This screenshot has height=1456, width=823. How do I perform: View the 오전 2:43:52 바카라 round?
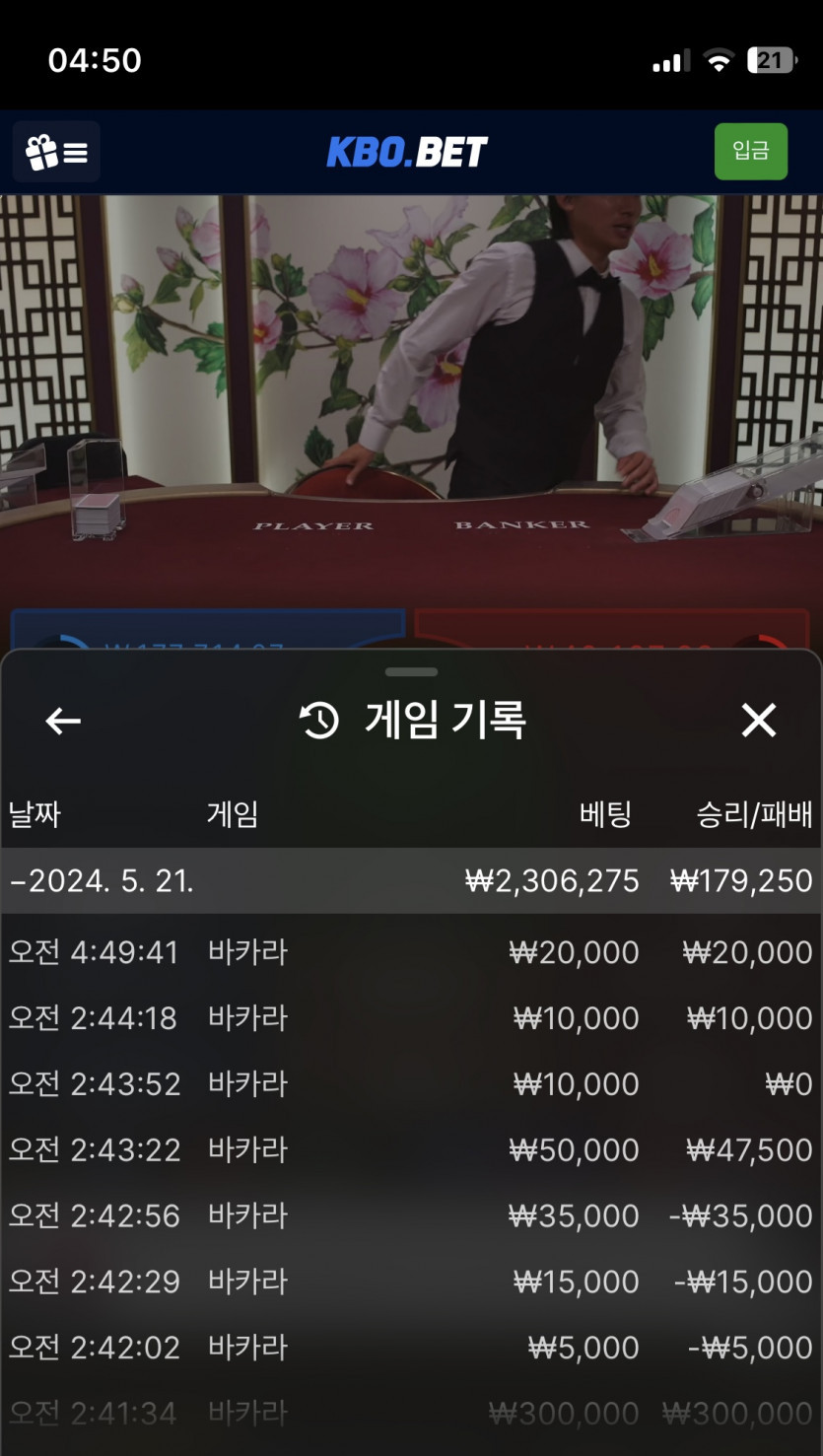click(411, 1084)
